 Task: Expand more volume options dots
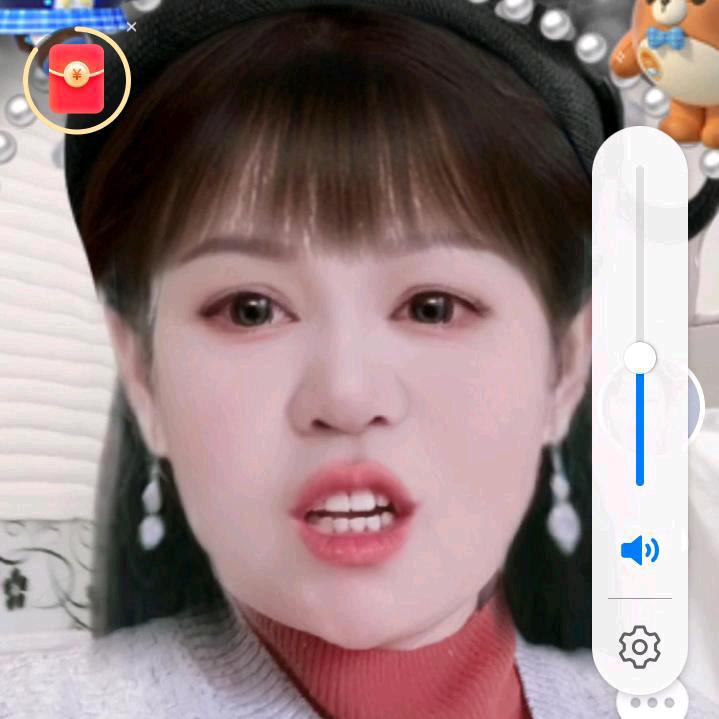coord(652,703)
